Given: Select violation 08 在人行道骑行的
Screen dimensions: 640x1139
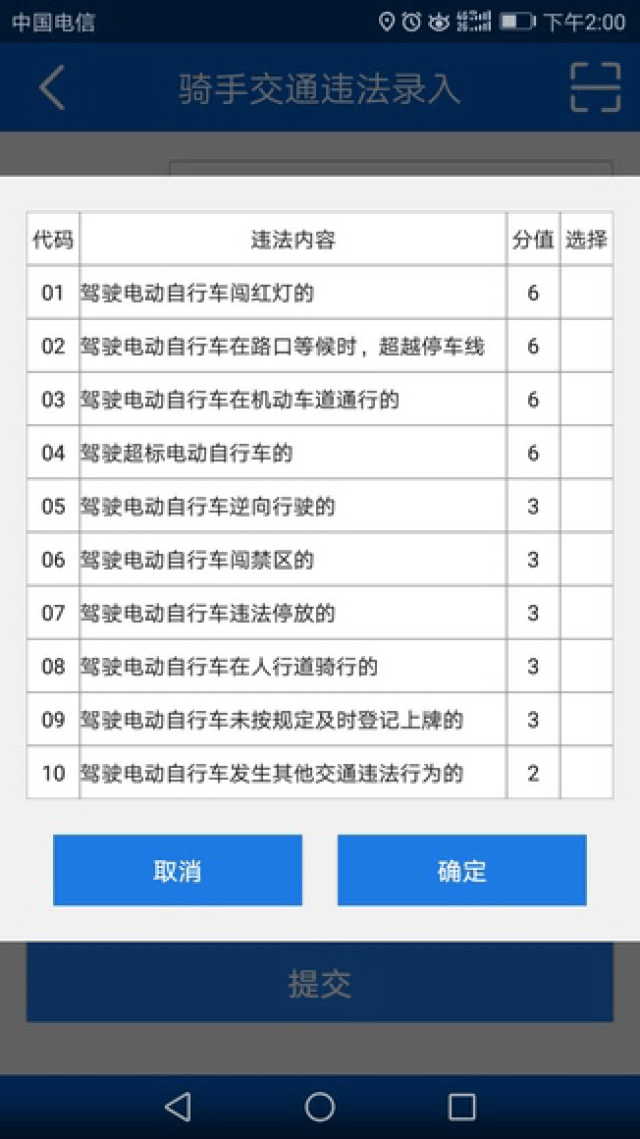Looking at the screenshot, I should (586, 667).
